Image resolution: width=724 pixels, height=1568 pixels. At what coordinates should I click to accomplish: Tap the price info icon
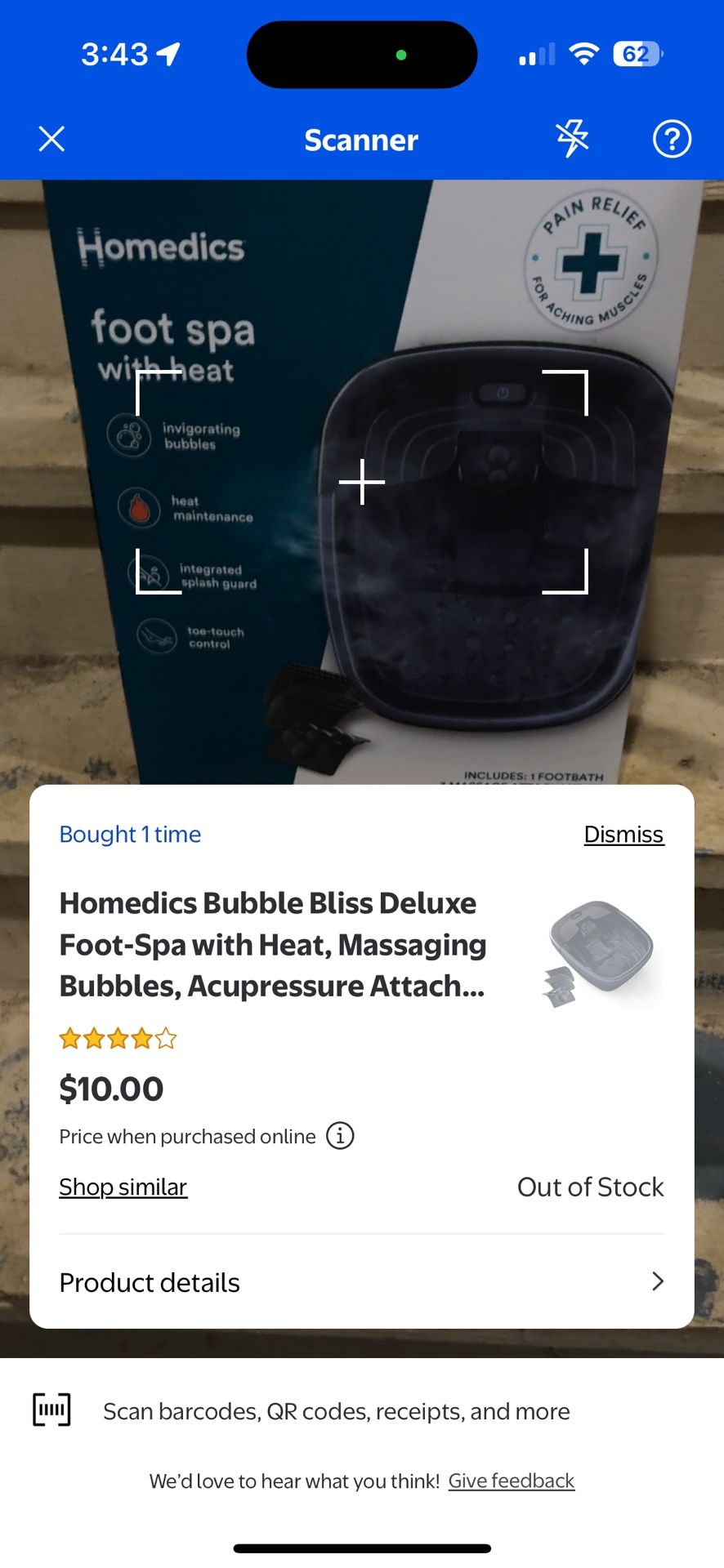pyautogui.click(x=340, y=1135)
